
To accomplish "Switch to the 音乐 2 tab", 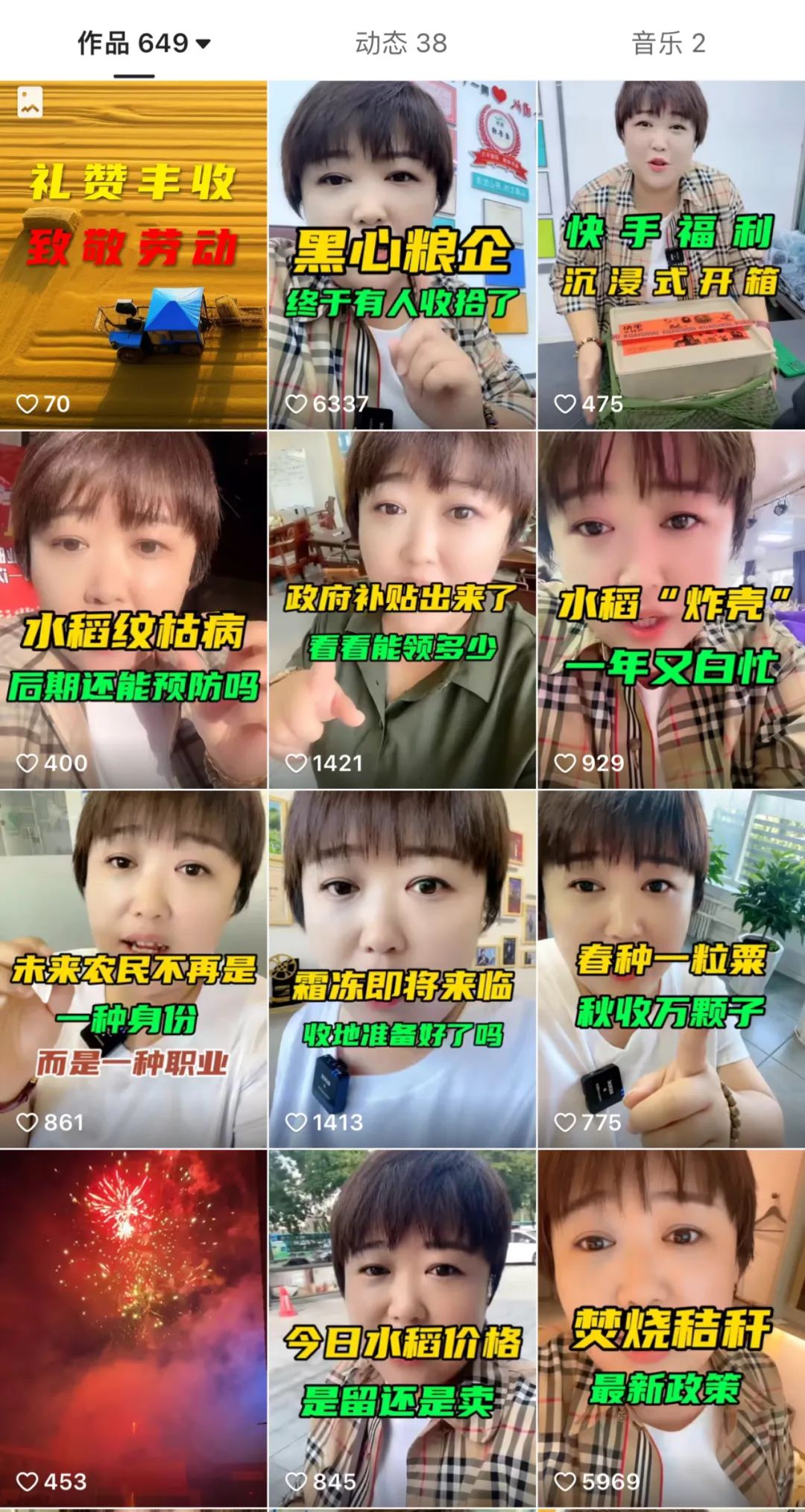I will [669, 43].
